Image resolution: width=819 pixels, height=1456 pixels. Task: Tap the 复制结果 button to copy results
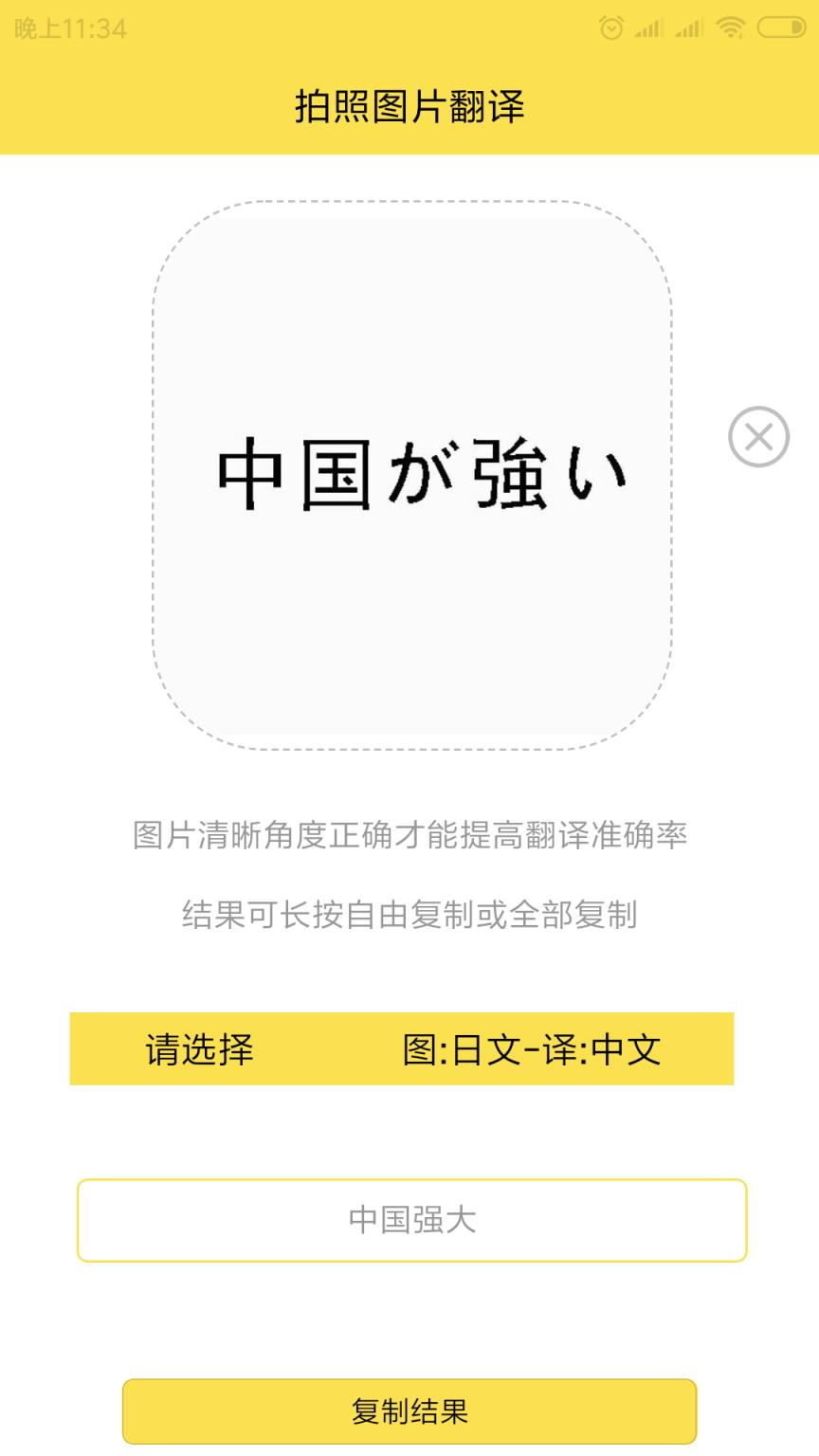409,1410
